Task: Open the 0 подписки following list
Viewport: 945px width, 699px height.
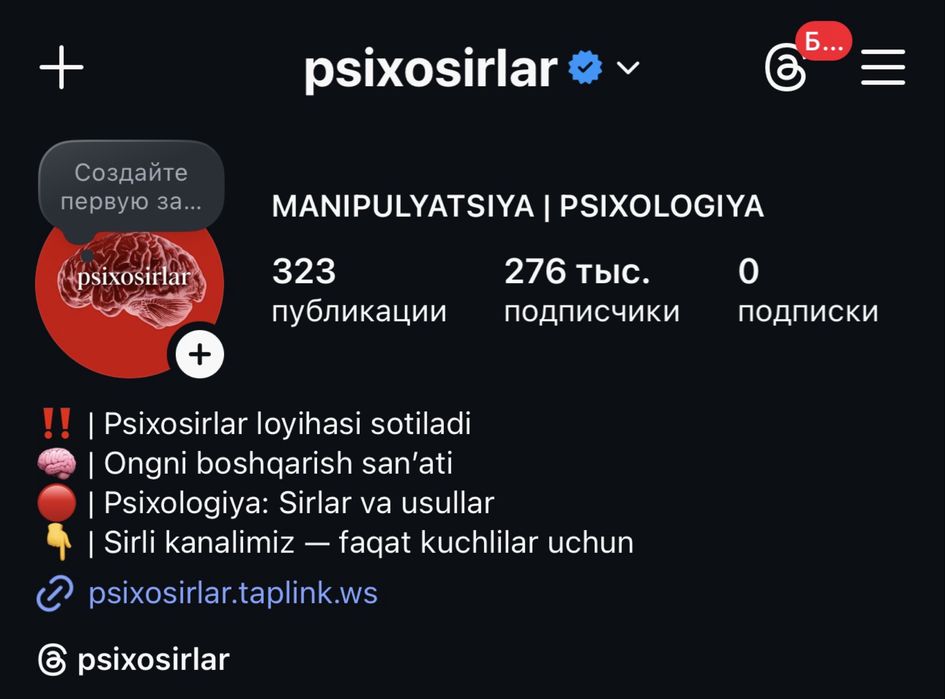Action: pos(807,291)
